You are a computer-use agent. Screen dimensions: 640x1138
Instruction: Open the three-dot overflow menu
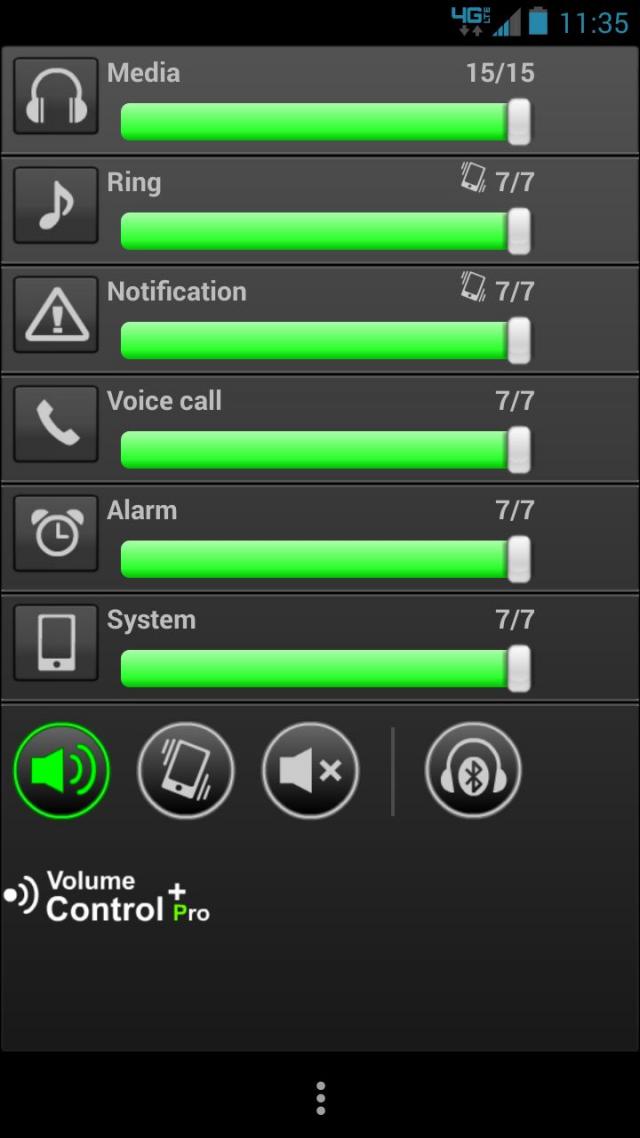(x=320, y=1097)
